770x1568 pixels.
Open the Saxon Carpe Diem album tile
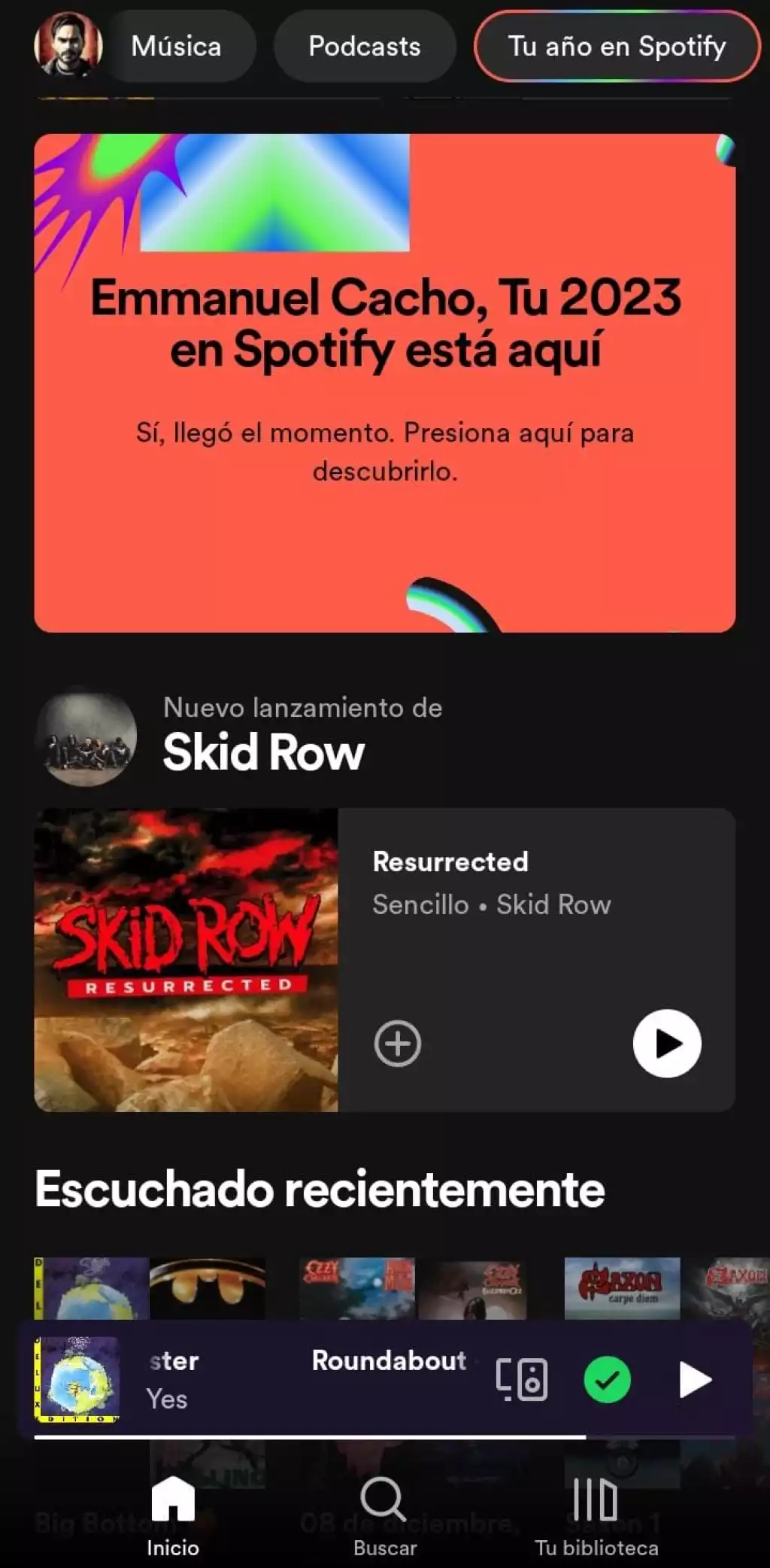pos(622,1287)
